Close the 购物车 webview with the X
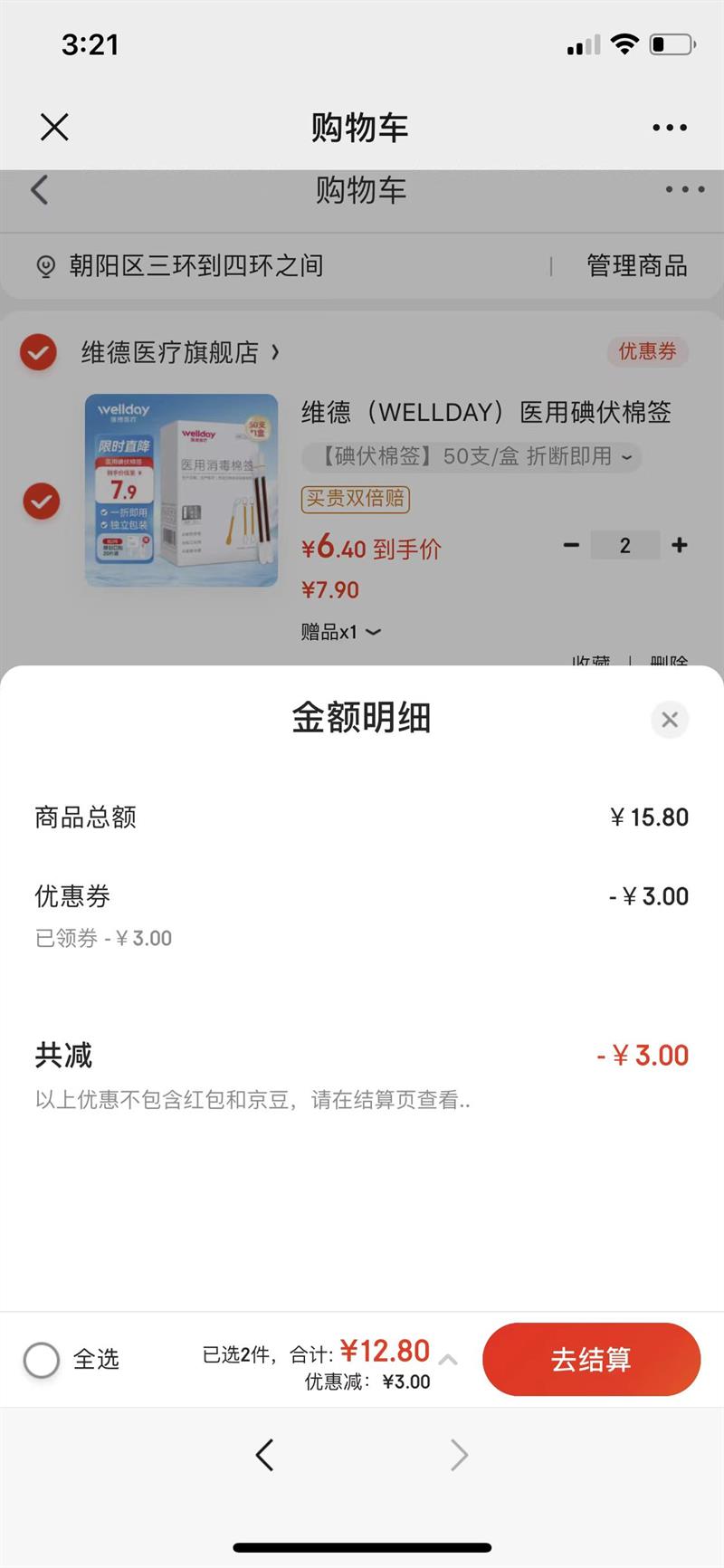Image resolution: width=724 pixels, height=1568 pixels. tap(54, 128)
